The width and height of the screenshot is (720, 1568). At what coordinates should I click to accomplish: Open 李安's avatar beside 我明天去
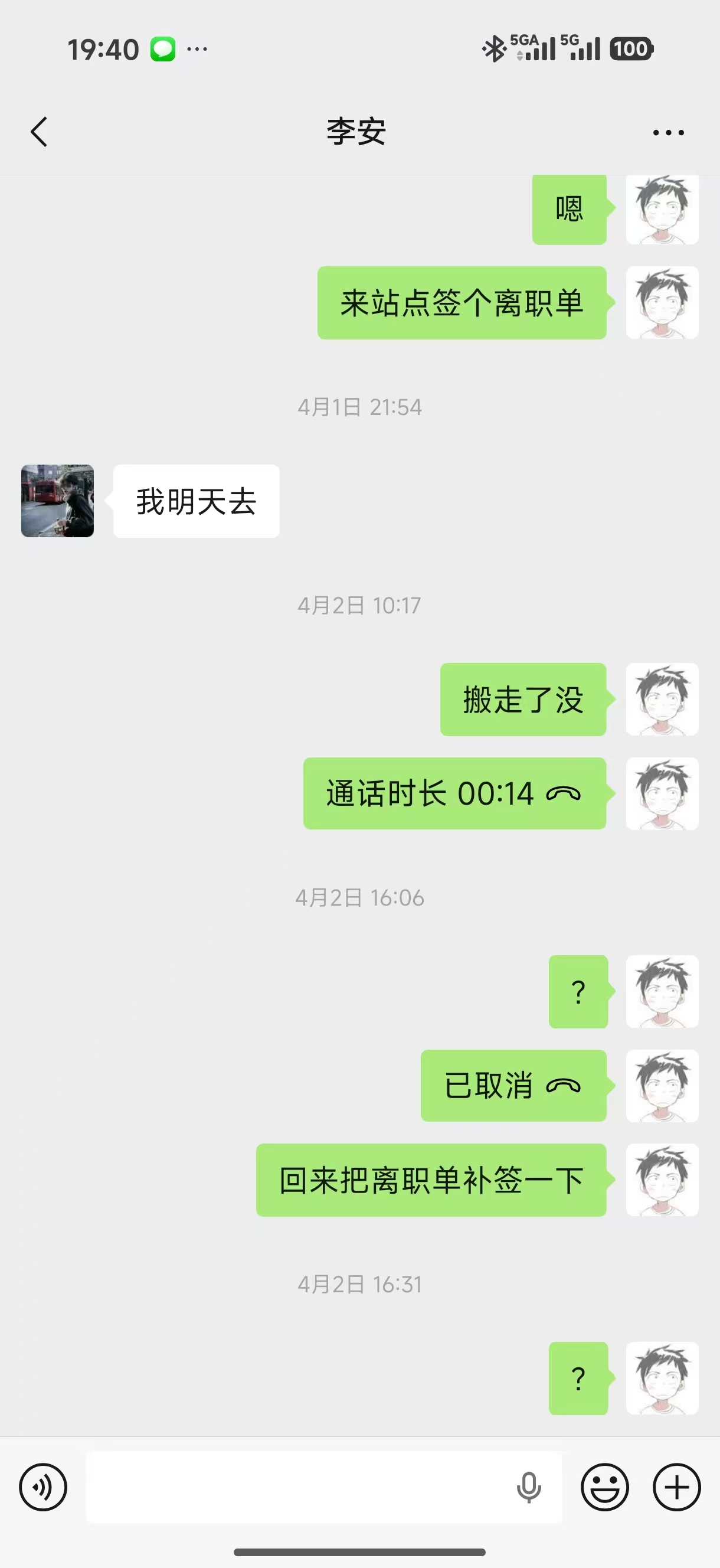(57, 501)
